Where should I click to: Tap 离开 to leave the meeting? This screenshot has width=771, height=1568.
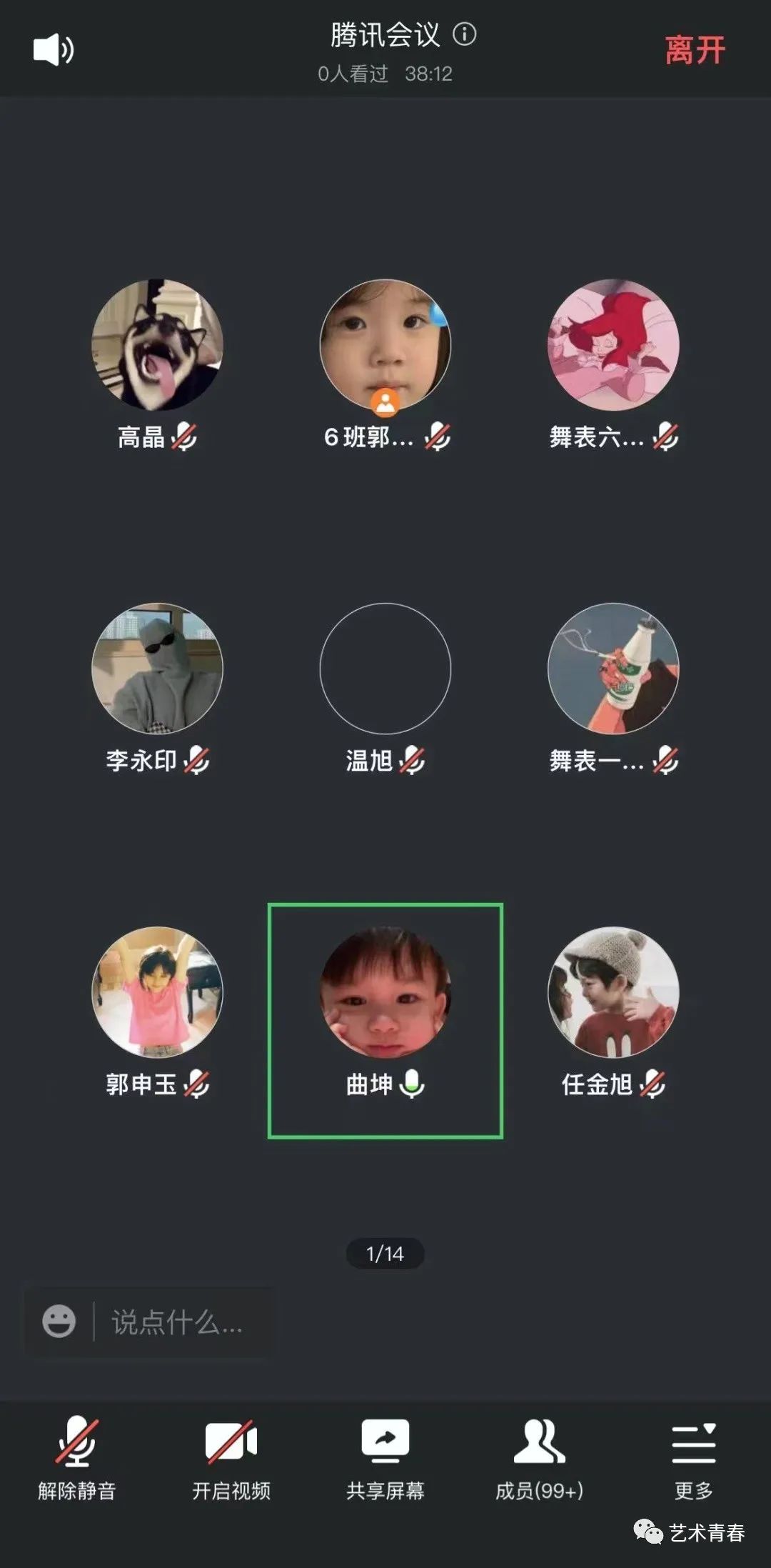695,50
